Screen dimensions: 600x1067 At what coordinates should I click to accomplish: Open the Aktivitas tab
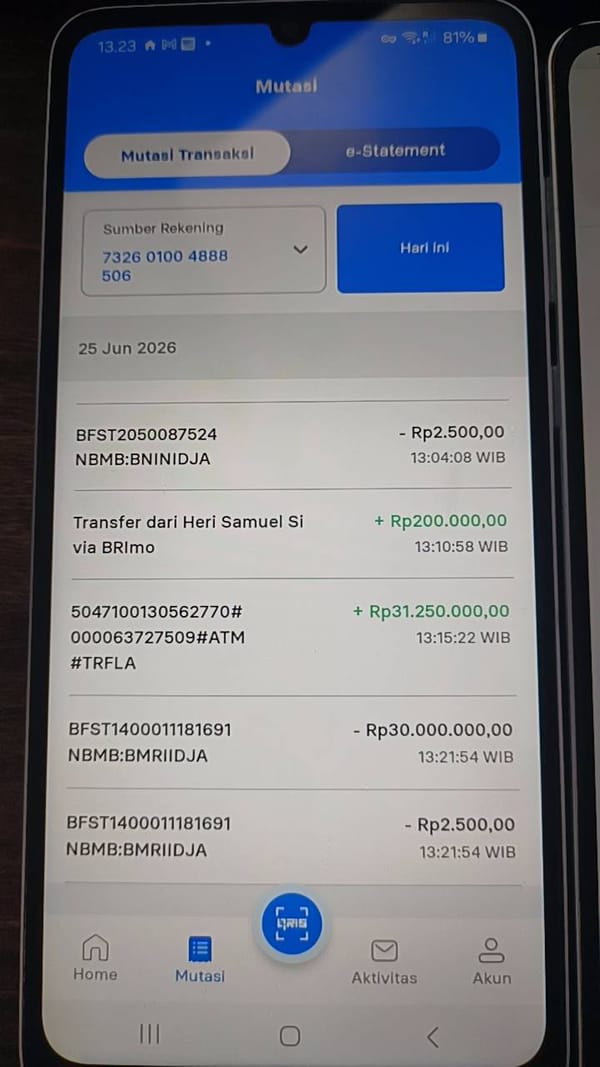point(384,962)
